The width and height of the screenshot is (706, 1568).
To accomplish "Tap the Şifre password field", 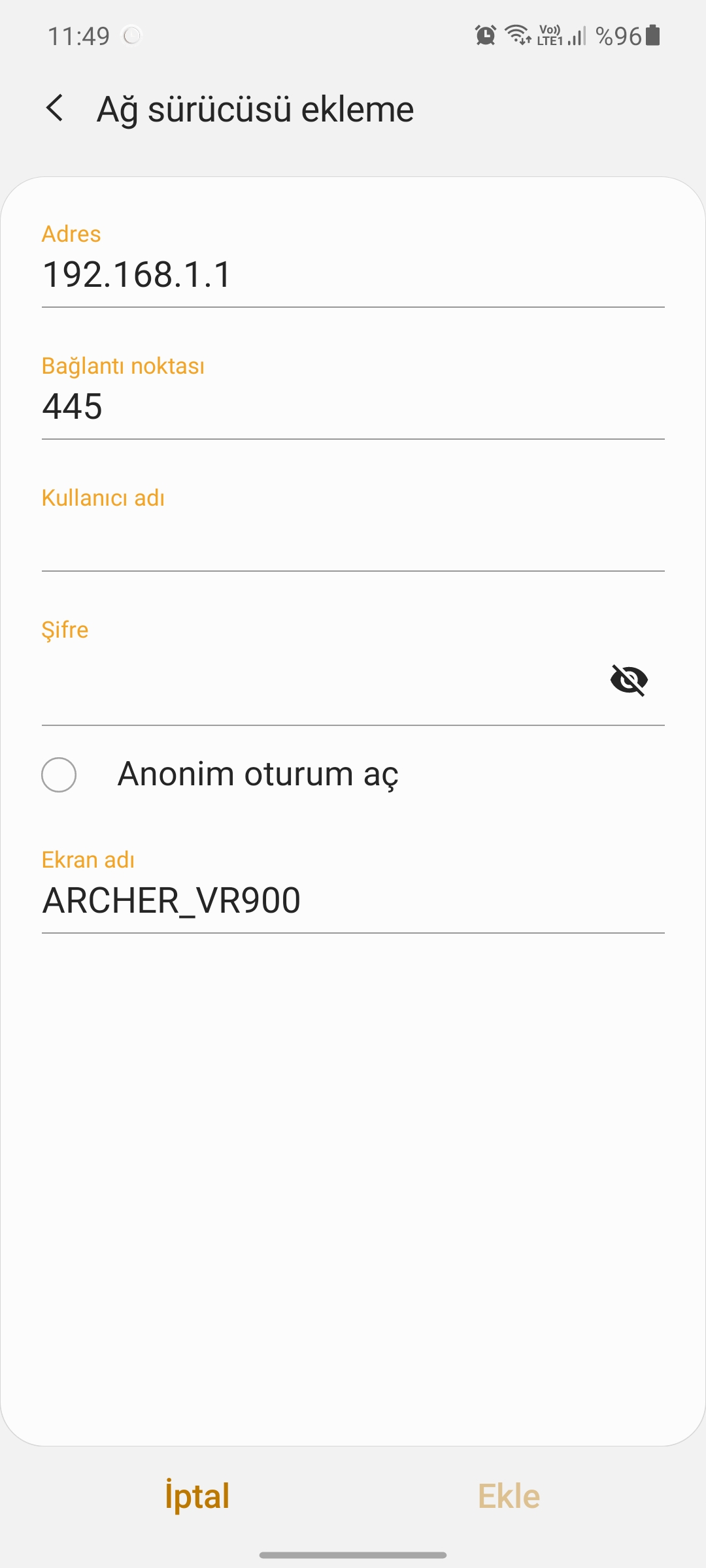I will point(320,681).
